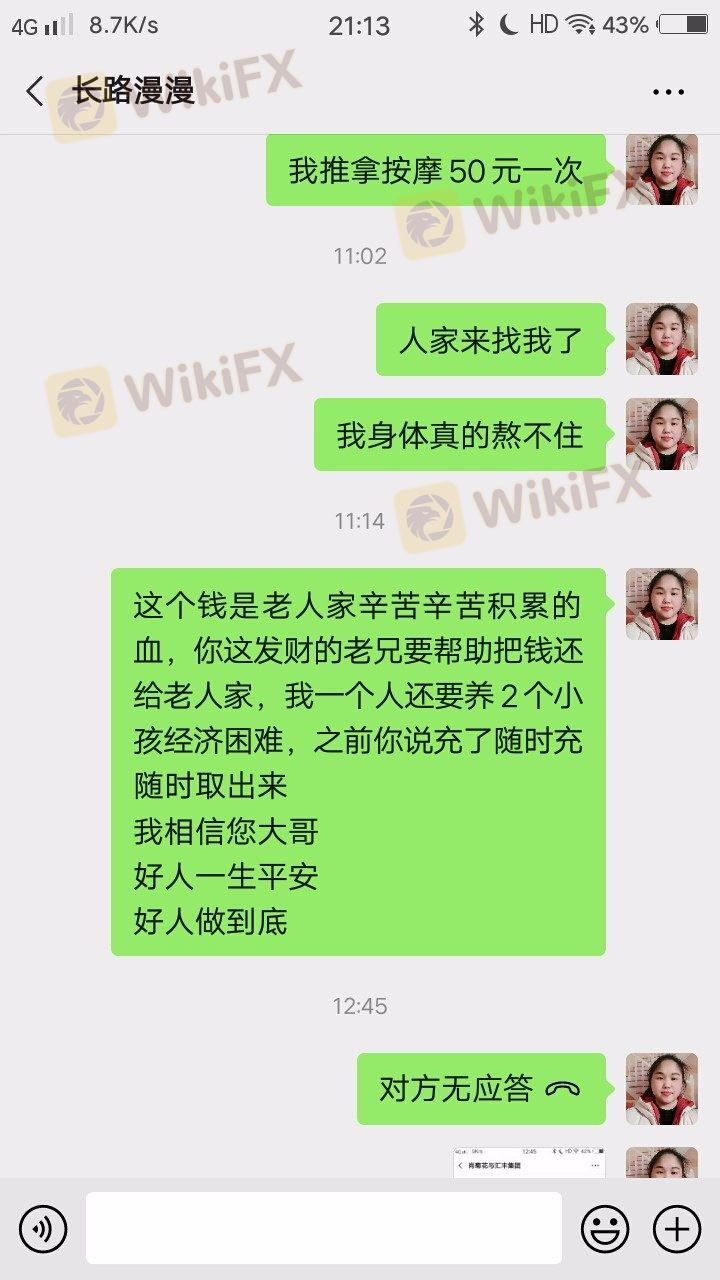Open the chat options three-dot menu
Viewport: 720px width, 1280px height.
[668, 92]
